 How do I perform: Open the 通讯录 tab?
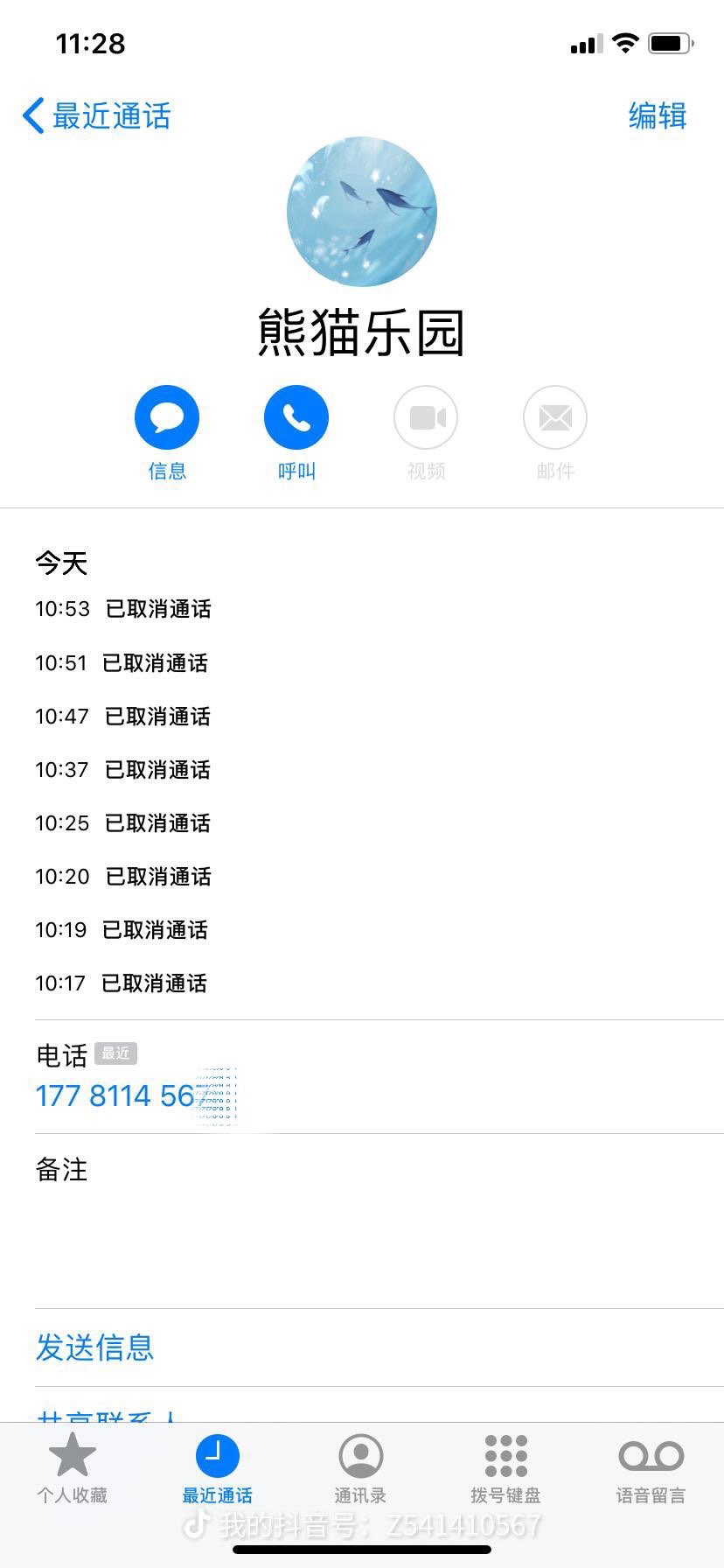click(x=360, y=1468)
